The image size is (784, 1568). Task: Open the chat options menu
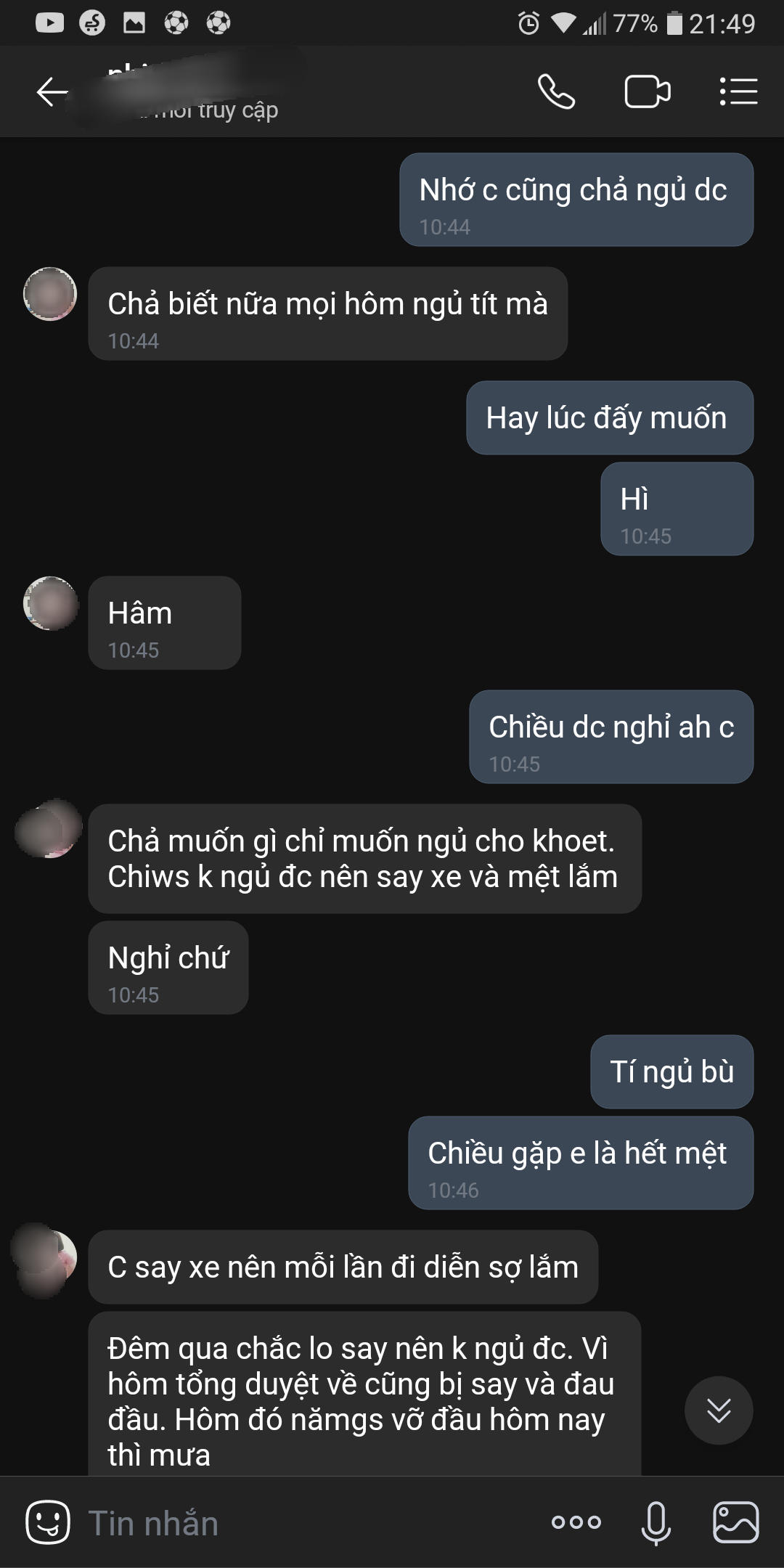738,92
